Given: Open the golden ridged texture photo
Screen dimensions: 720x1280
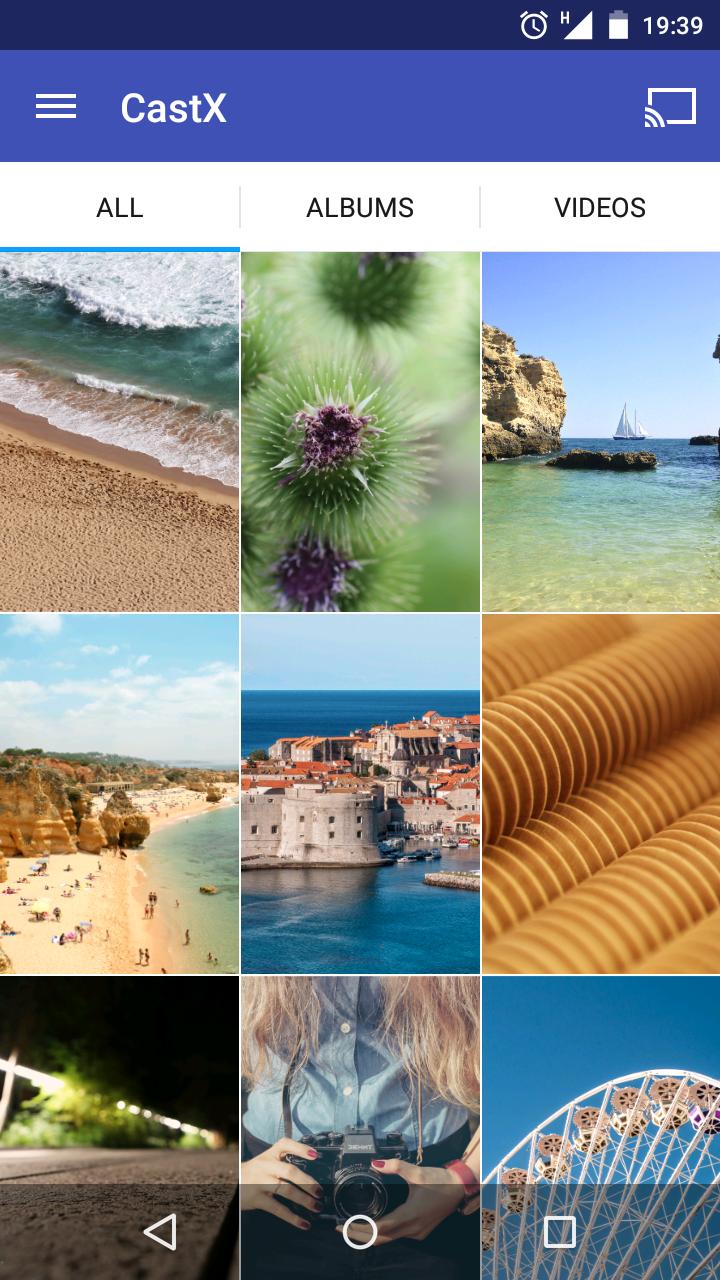Looking at the screenshot, I should pos(601,793).
